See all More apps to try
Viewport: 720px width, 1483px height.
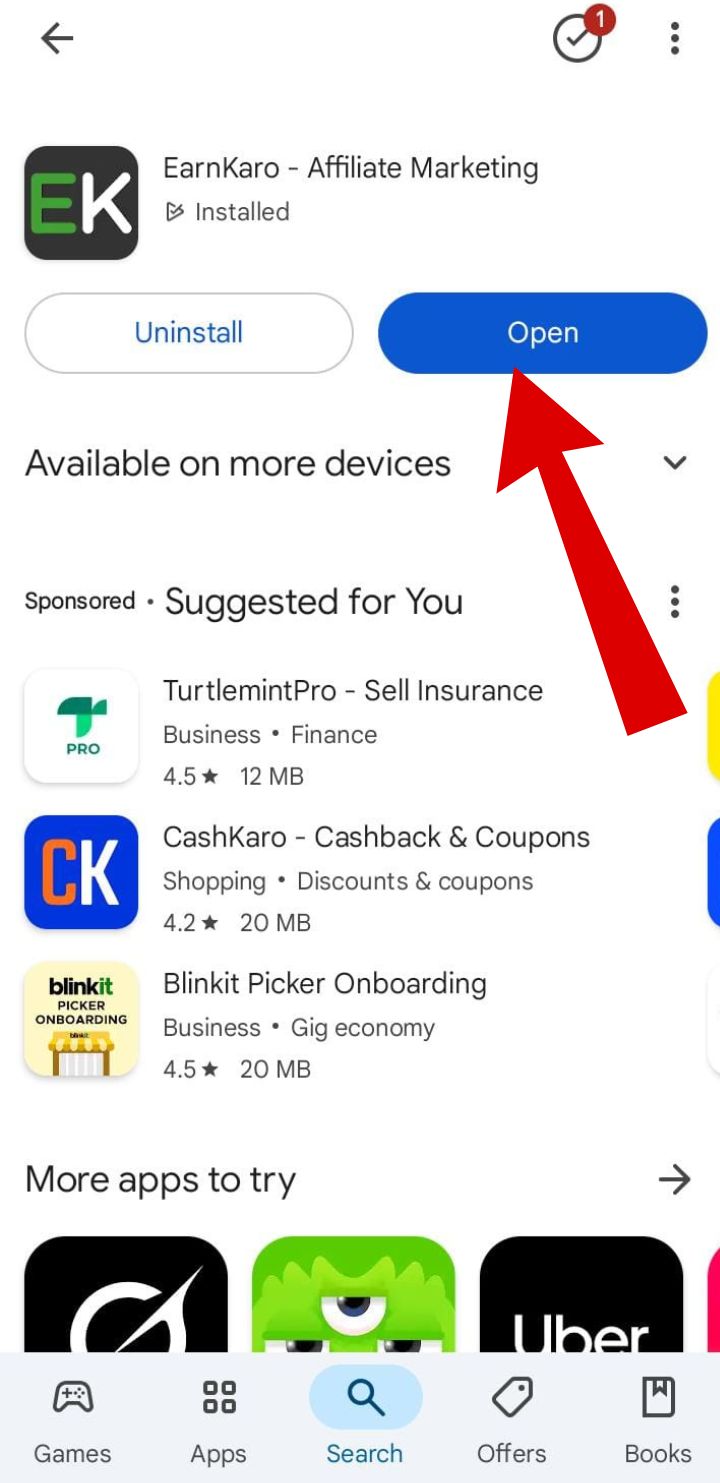pyautogui.click(x=675, y=1180)
